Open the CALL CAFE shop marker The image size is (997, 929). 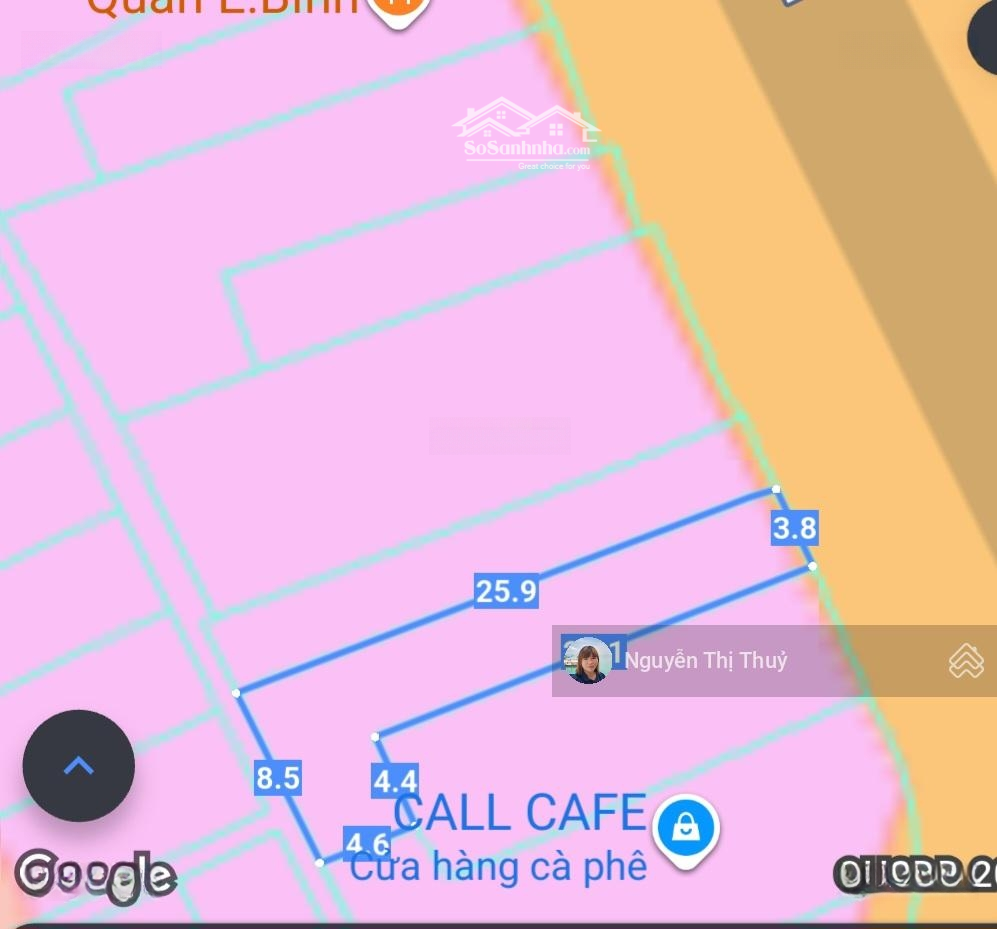pyautogui.click(x=685, y=829)
